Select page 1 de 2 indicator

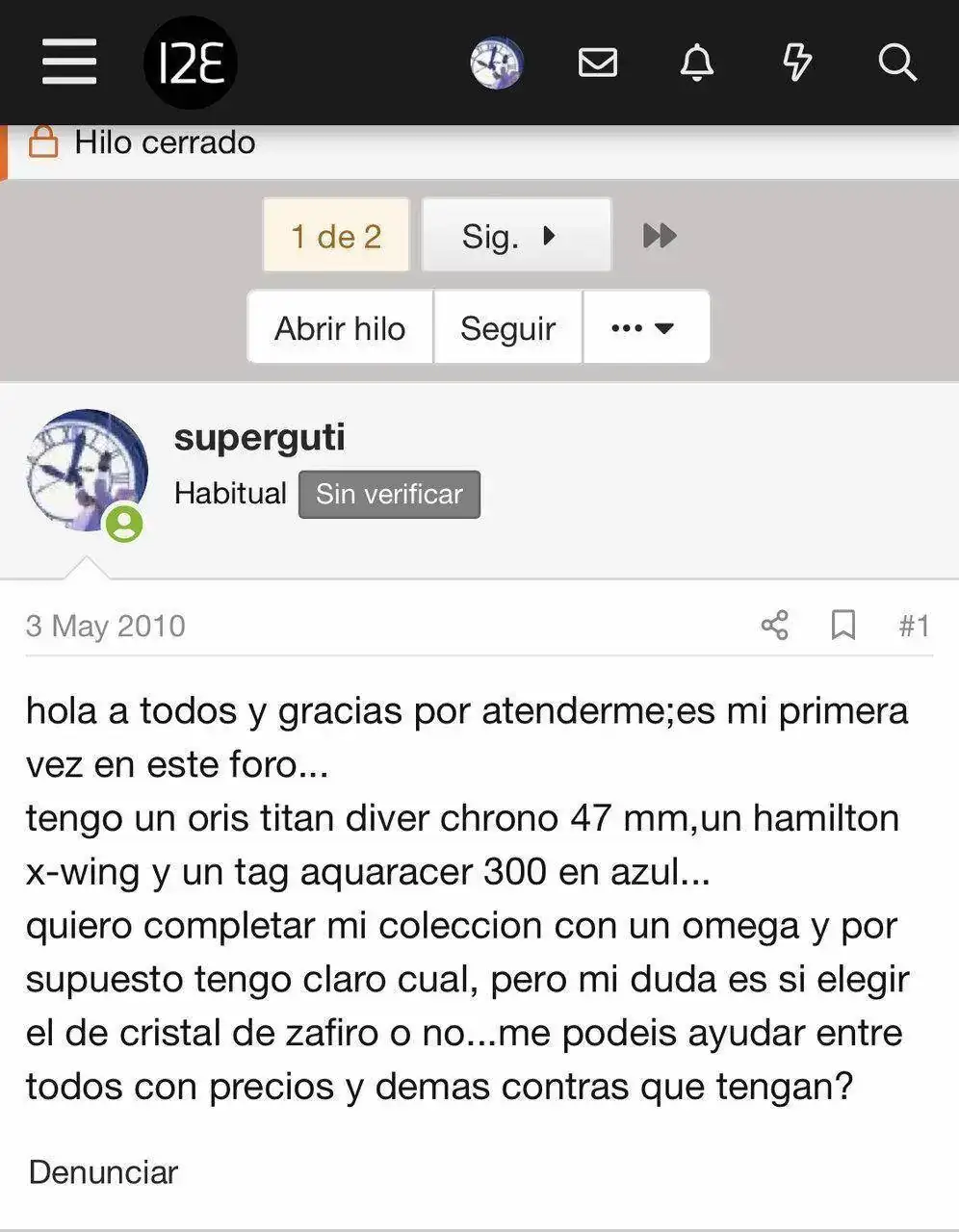tap(336, 236)
